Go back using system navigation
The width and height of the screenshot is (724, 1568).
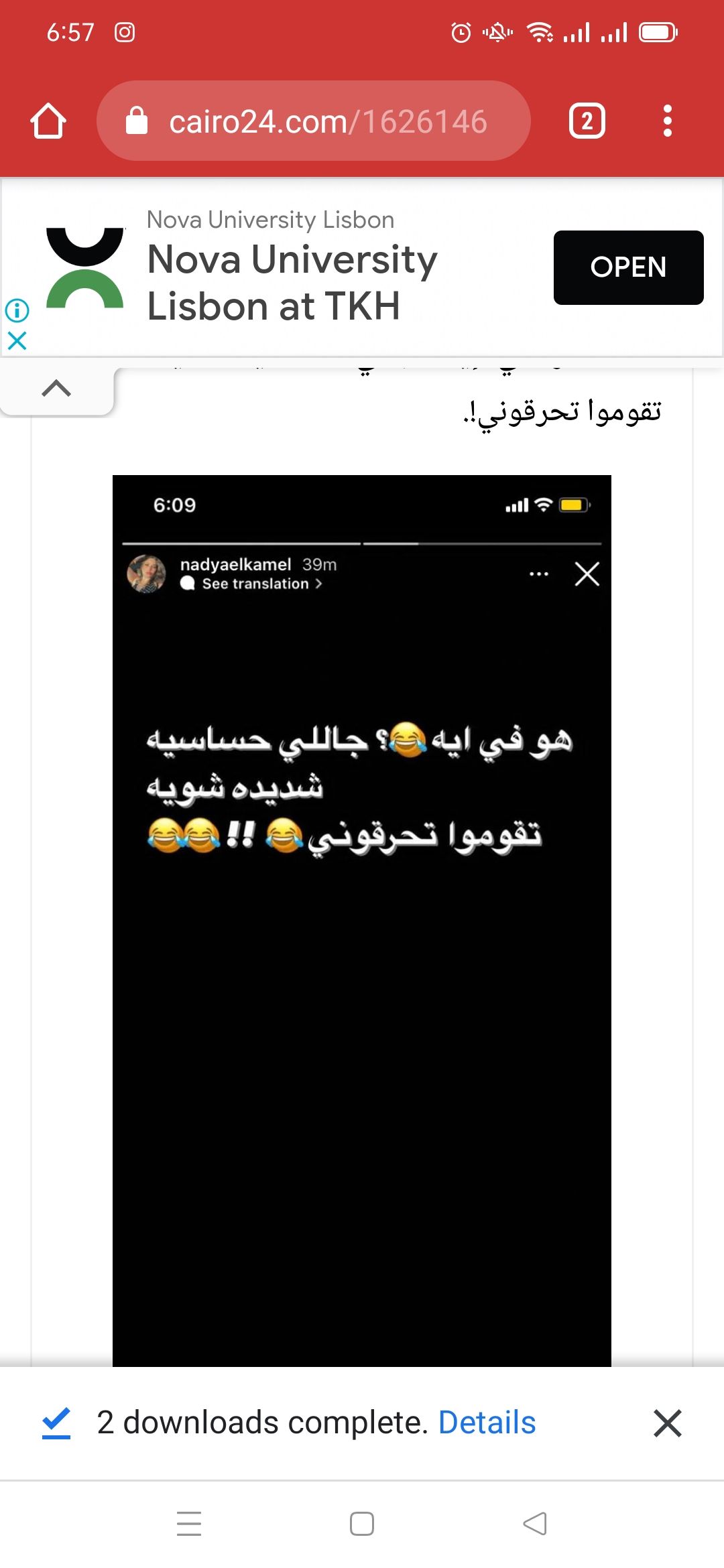(535, 1524)
